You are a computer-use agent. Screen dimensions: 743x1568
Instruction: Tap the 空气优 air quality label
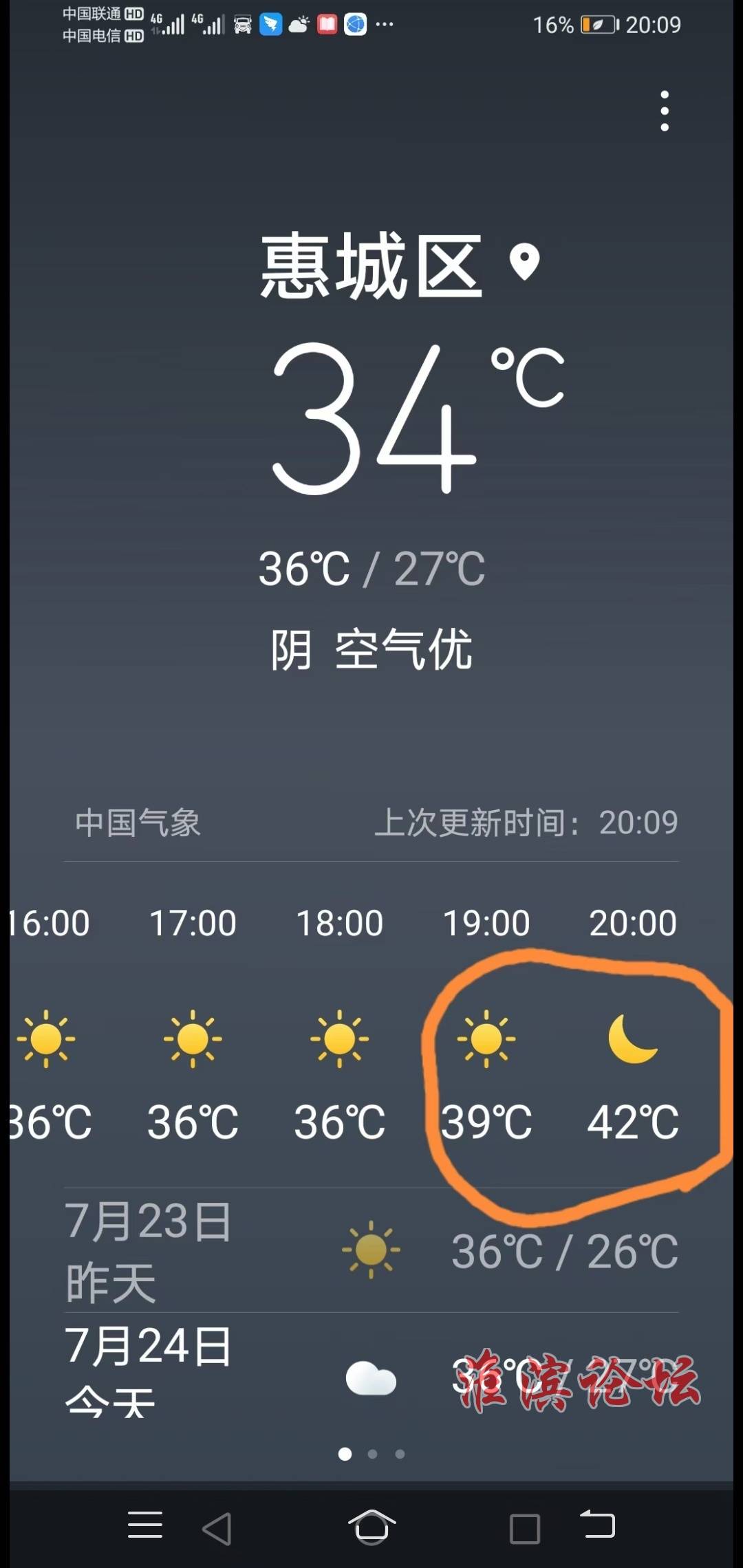coord(403,649)
